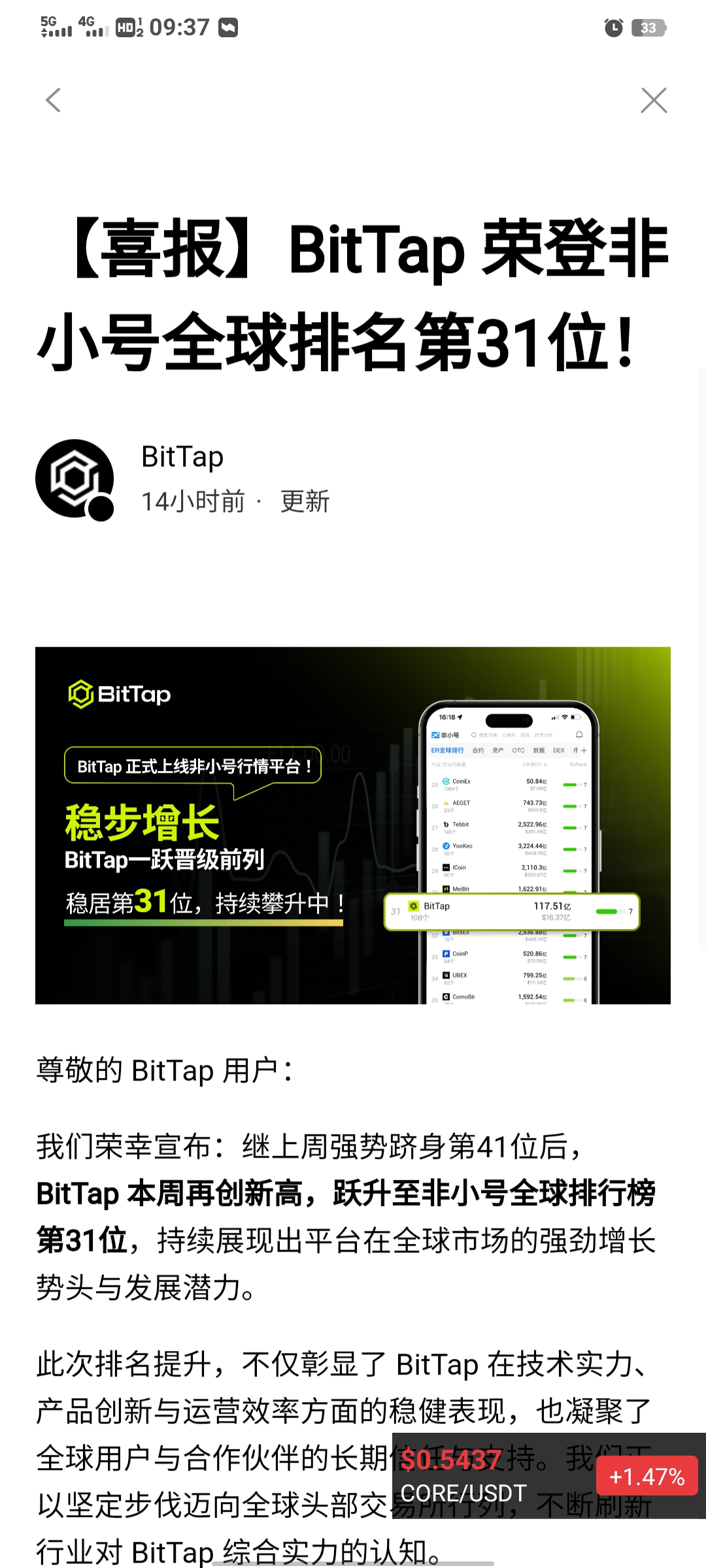
Task: Open the OTC tab in the ranking page
Action: pyautogui.click(x=518, y=750)
